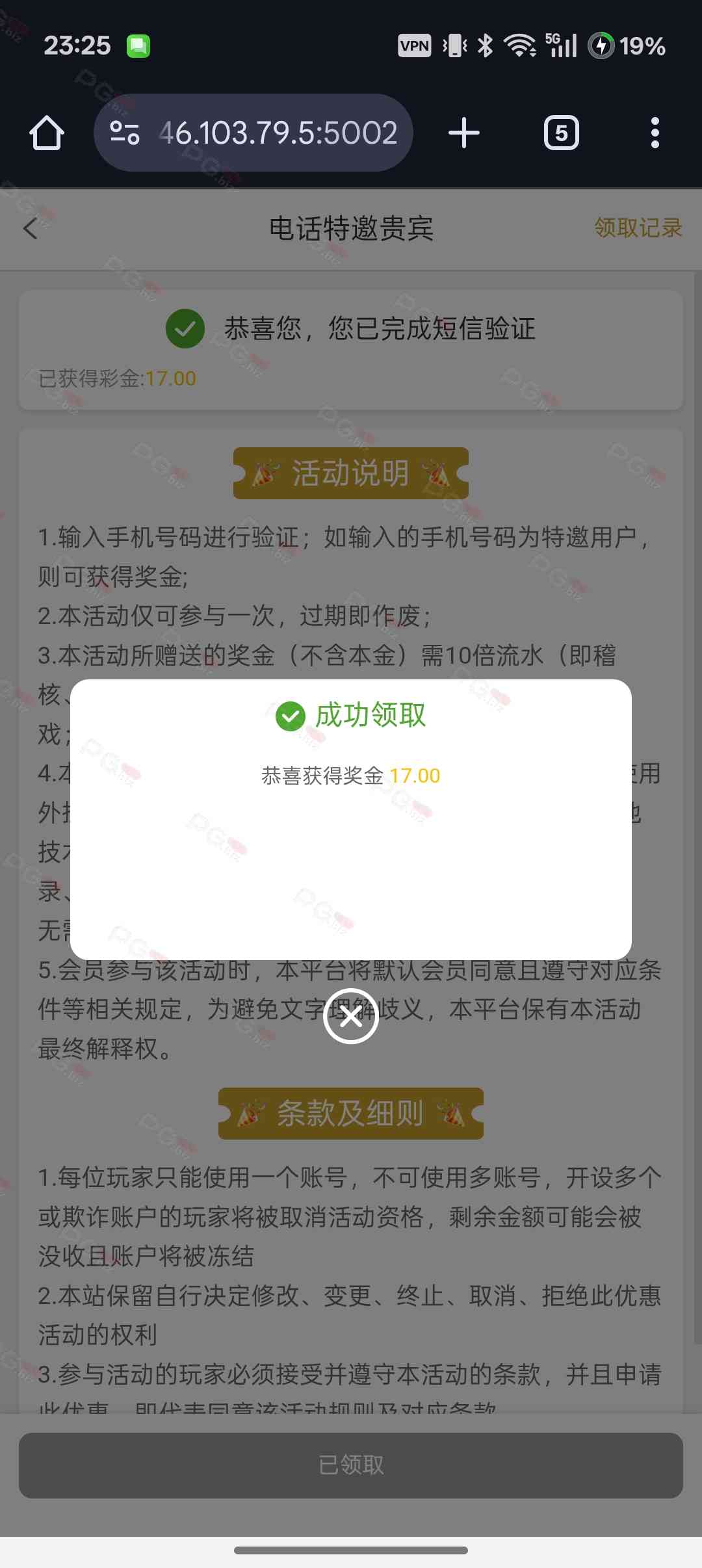Open a new browser tab
This screenshot has width=702, height=1568.
tap(464, 133)
